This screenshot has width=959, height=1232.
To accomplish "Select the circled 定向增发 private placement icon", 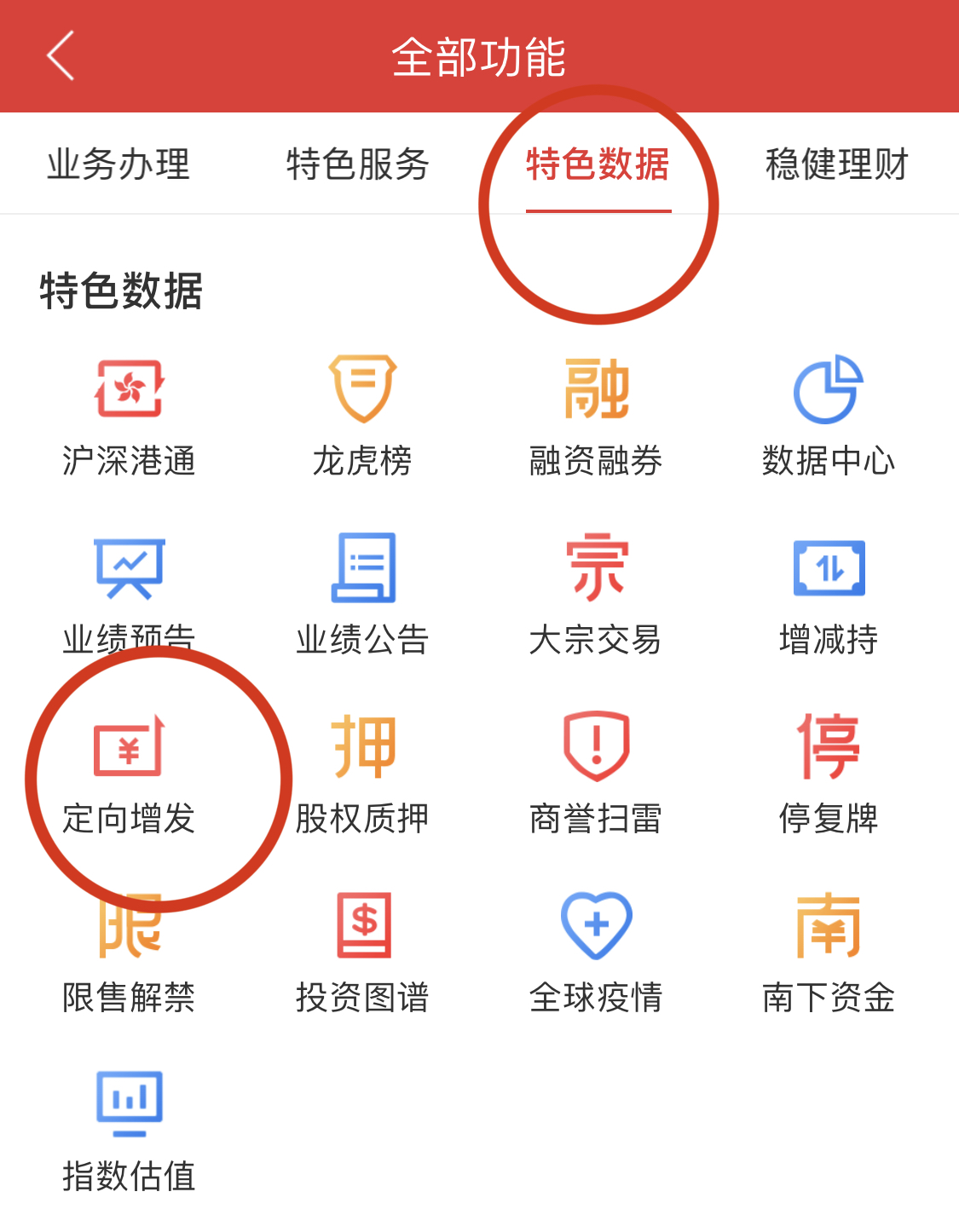I will tap(128, 775).
